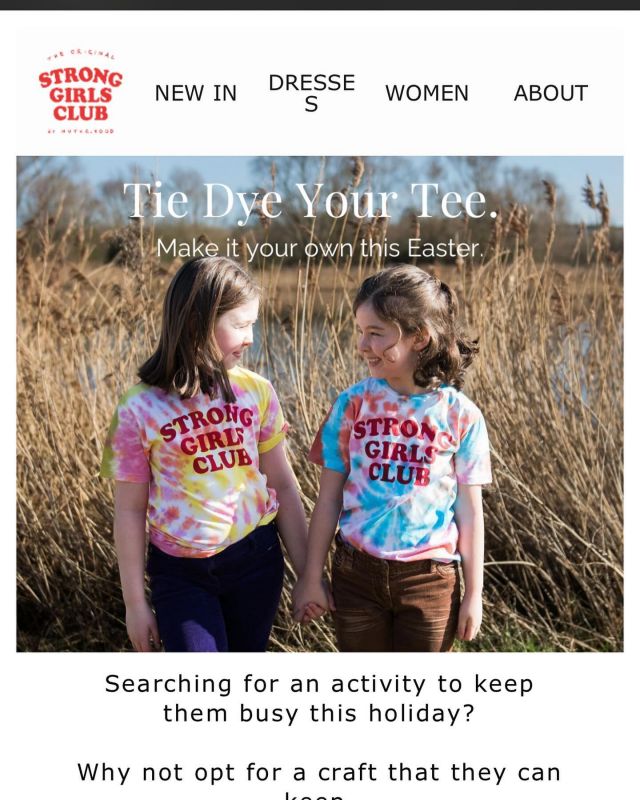640x800 pixels.
Task: Tap the Strong Girls Club header logo
Action: (81, 92)
